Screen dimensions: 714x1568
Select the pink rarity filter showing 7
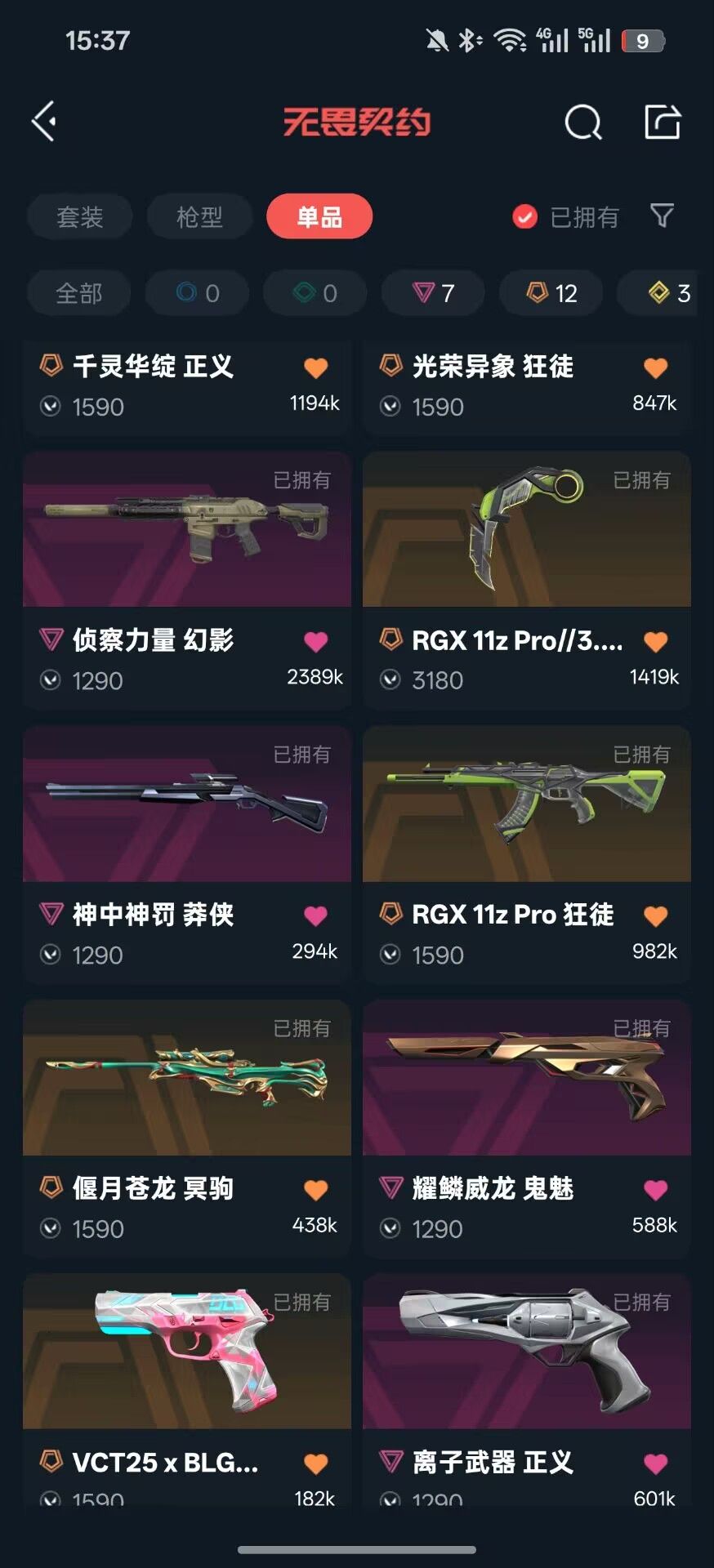tap(433, 292)
